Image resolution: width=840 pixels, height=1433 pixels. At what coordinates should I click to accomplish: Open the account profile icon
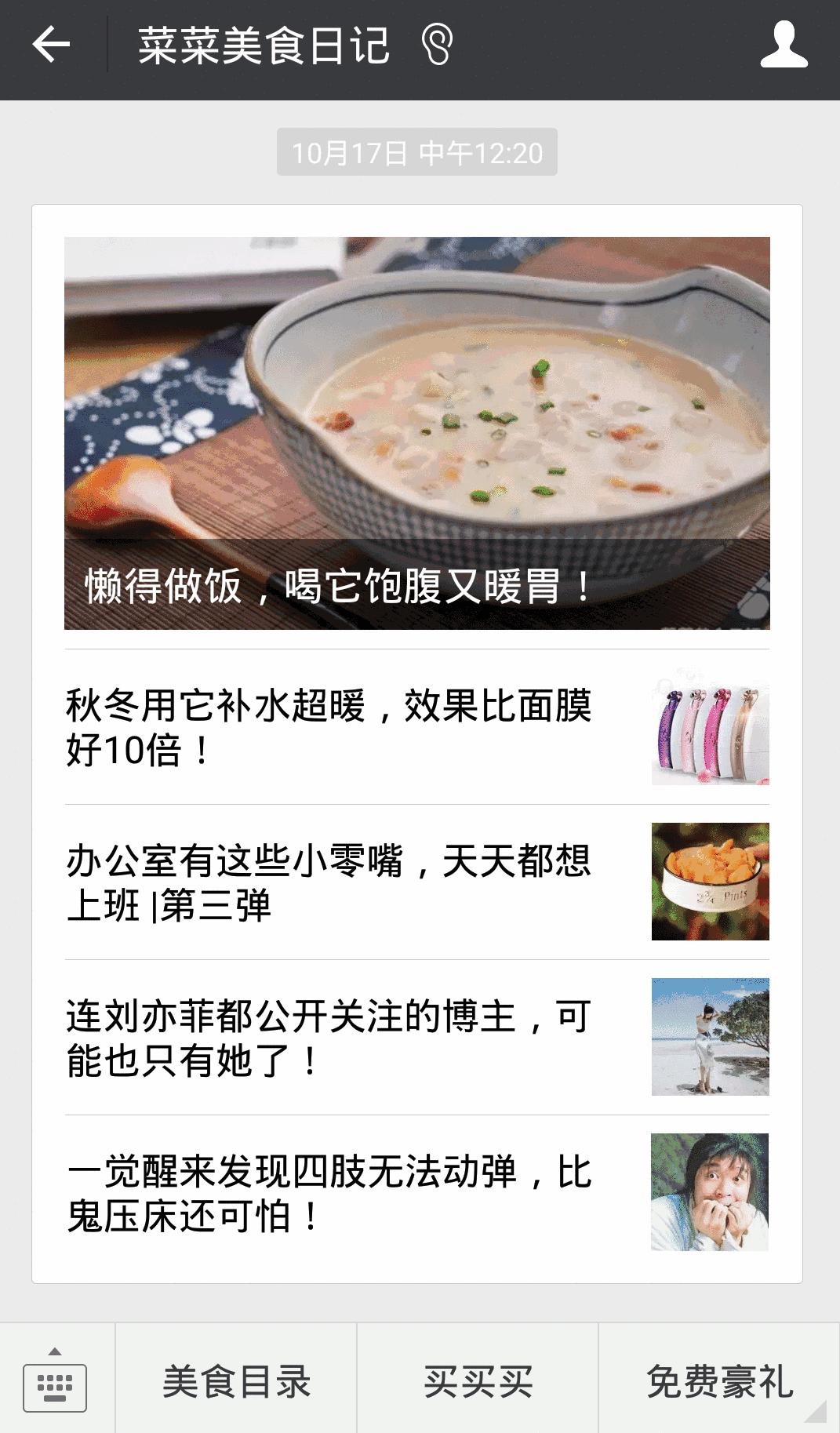[784, 45]
